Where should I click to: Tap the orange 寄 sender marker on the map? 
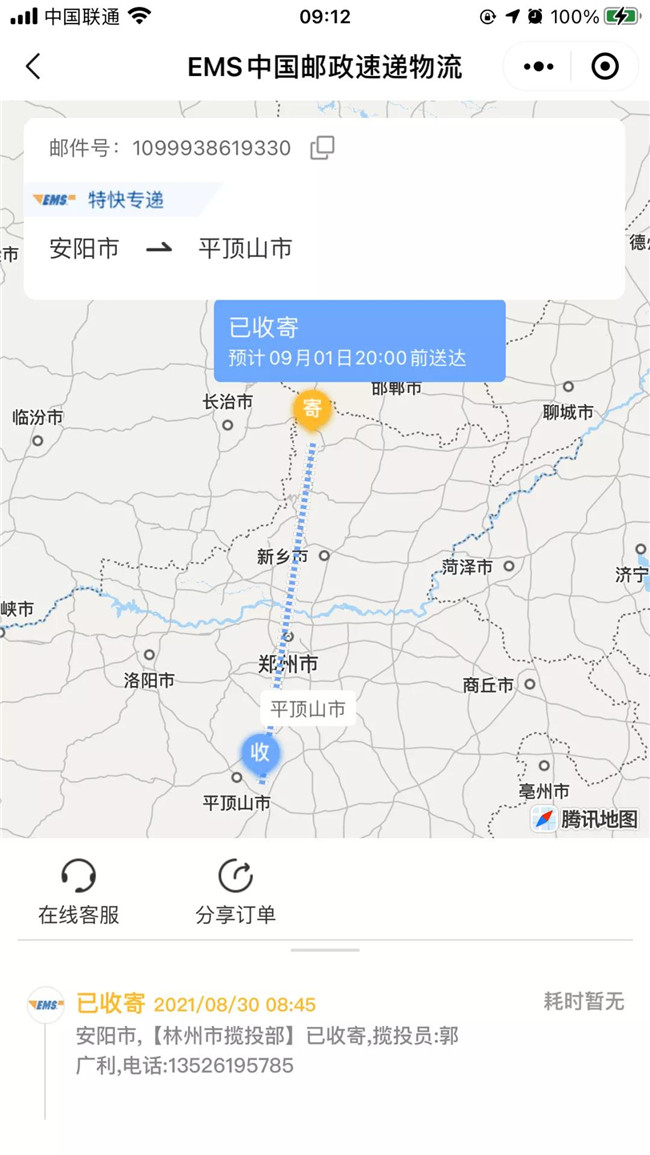(x=312, y=409)
